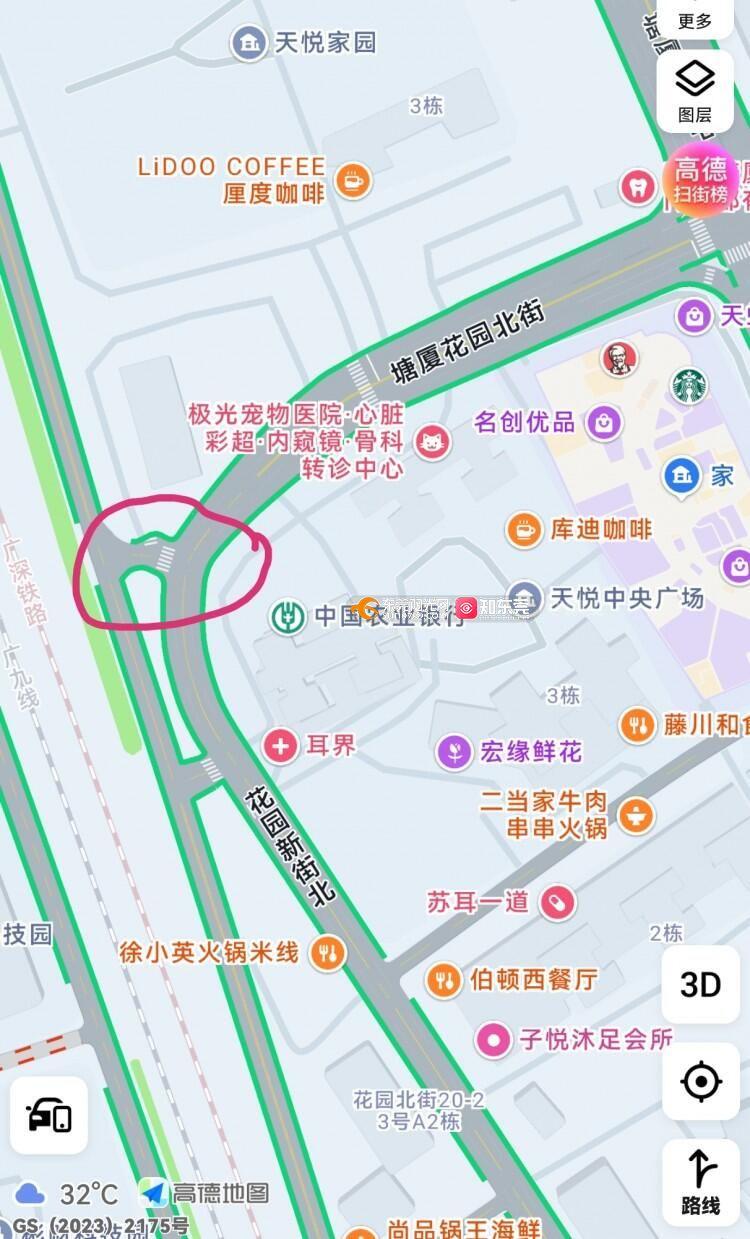This screenshot has width=750, height=1239.
Task: Open 路线 route planning
Action: (x=700, y=1181)
